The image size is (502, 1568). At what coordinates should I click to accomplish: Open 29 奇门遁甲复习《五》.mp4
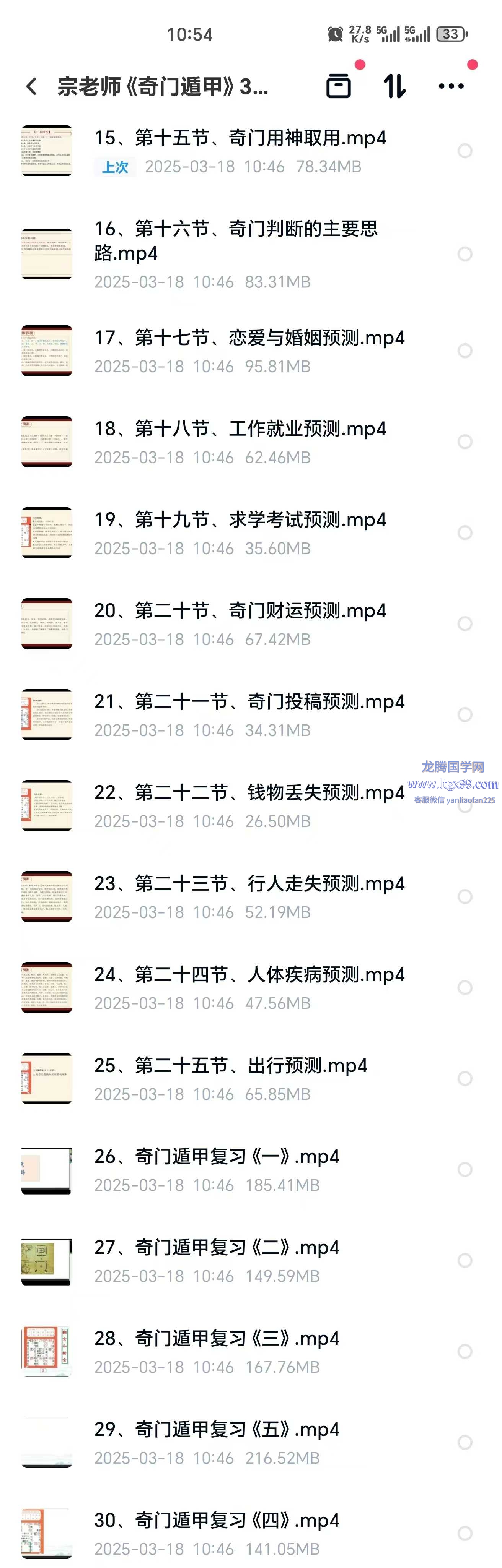click(216, 1430)
